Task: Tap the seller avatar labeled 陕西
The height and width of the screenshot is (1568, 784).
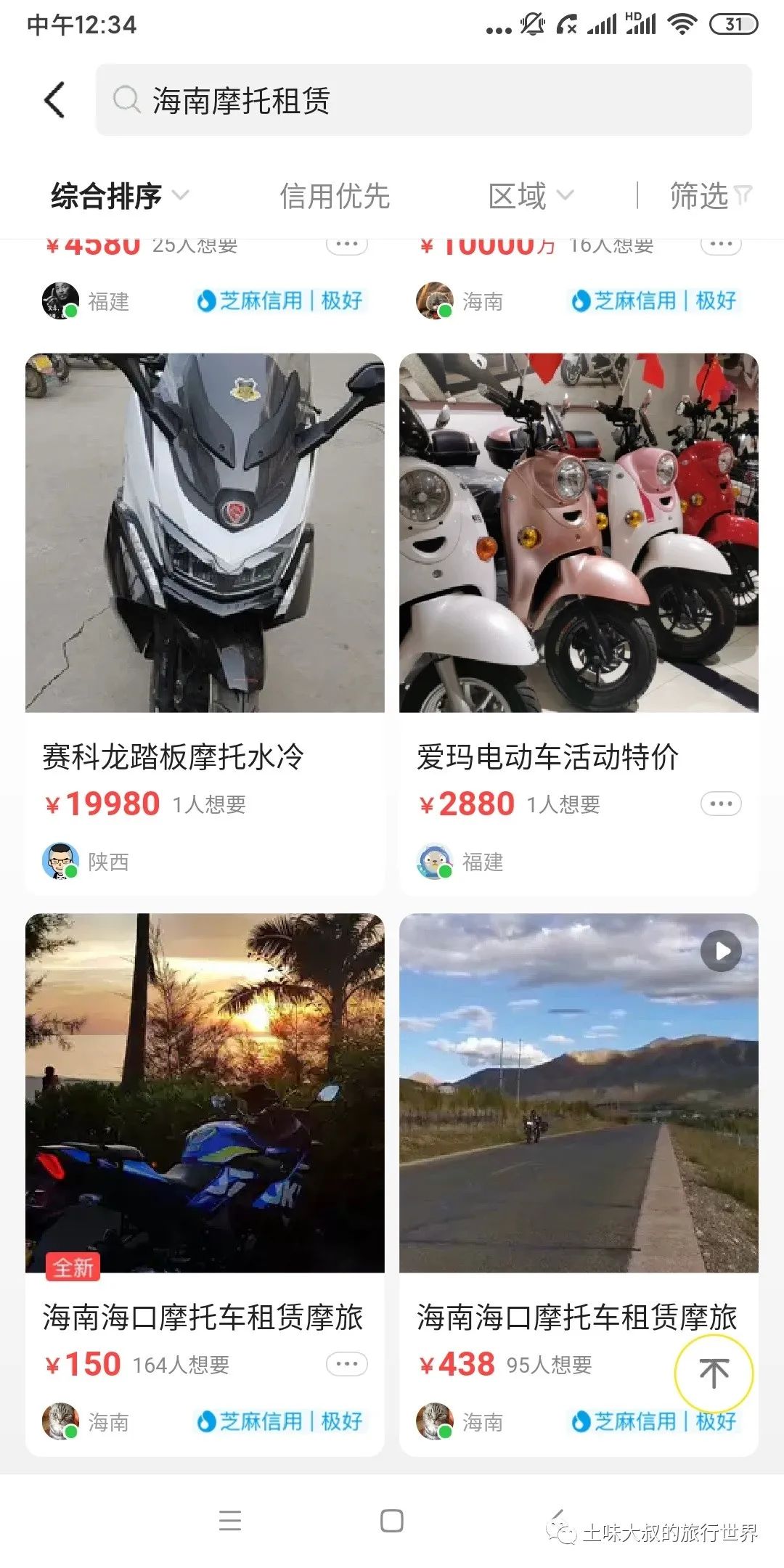Action: click(62, 862)
